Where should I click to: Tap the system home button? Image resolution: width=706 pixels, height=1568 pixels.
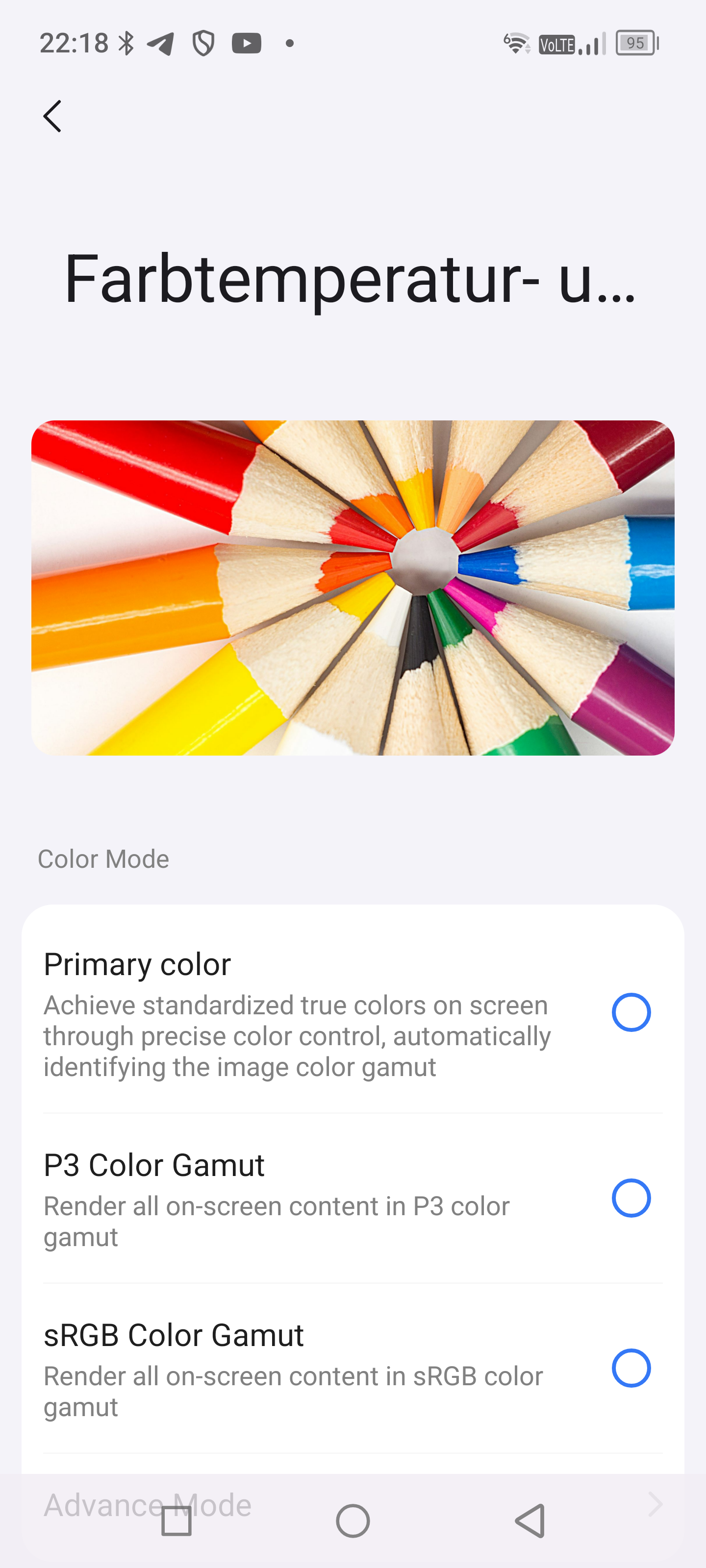353,1520
